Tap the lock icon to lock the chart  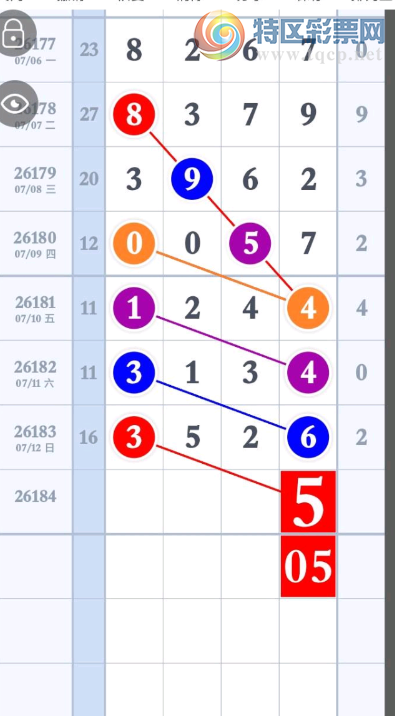[x=15, y=33]
